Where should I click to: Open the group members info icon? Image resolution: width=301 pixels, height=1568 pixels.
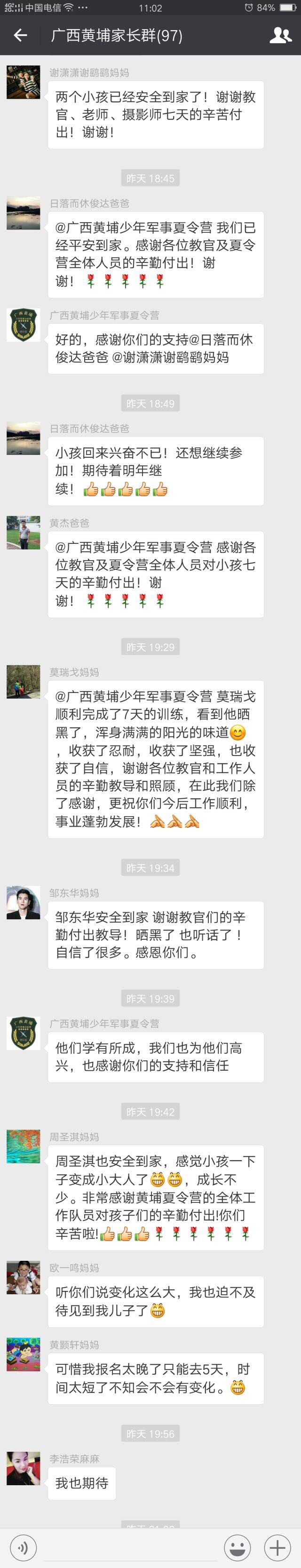click(x=280, y=35)
